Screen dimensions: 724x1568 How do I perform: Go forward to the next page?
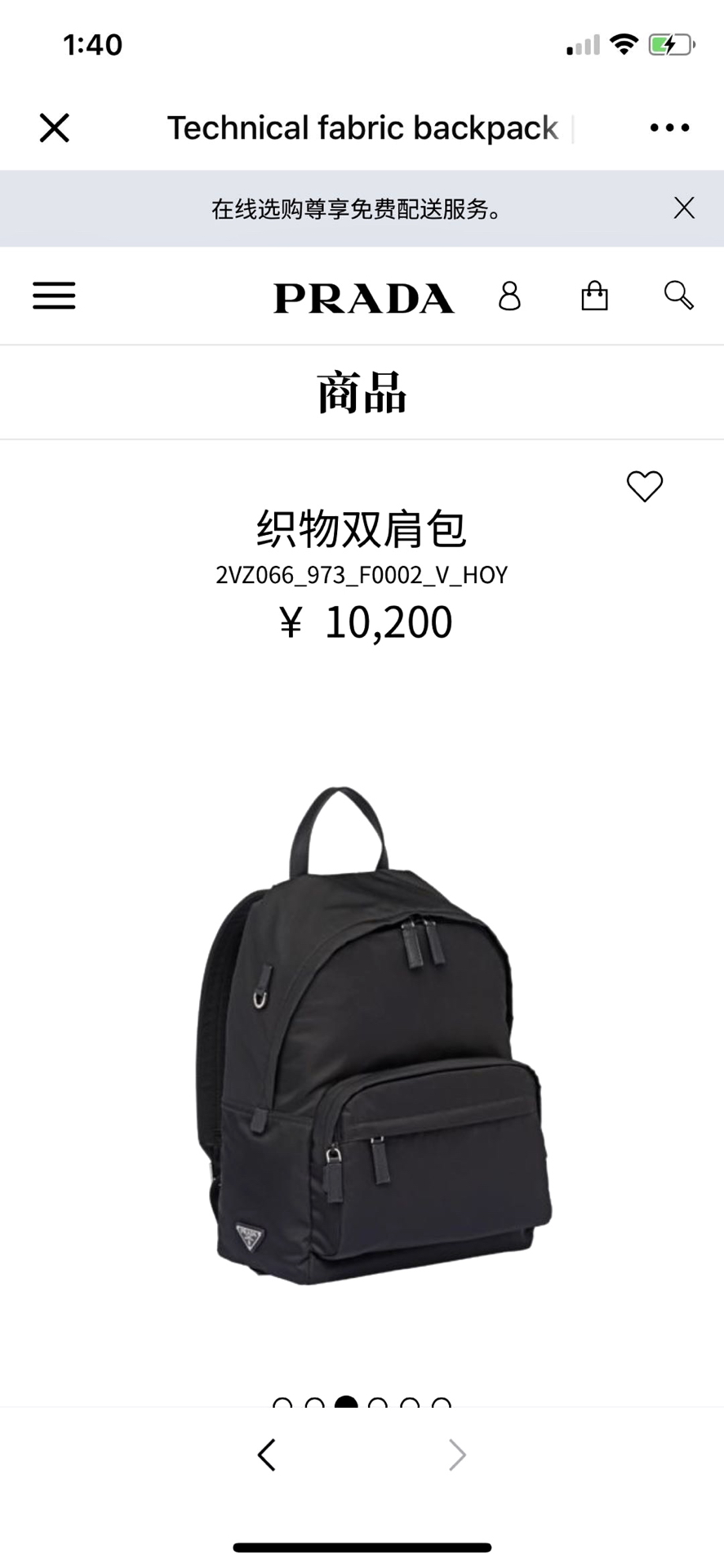coord(457,1454)
